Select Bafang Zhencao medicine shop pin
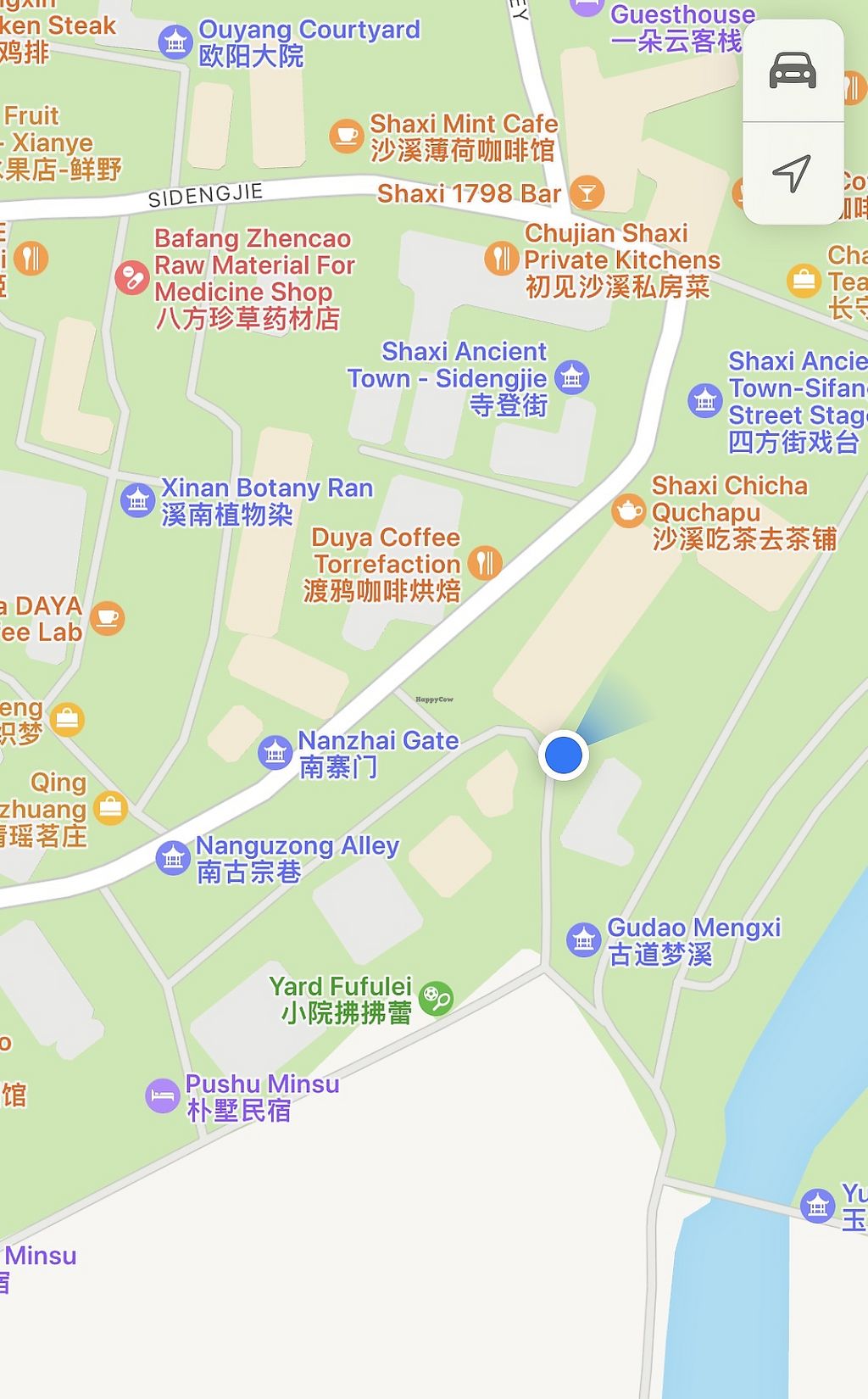868x1399 pixels. click(x=131, y=277)
